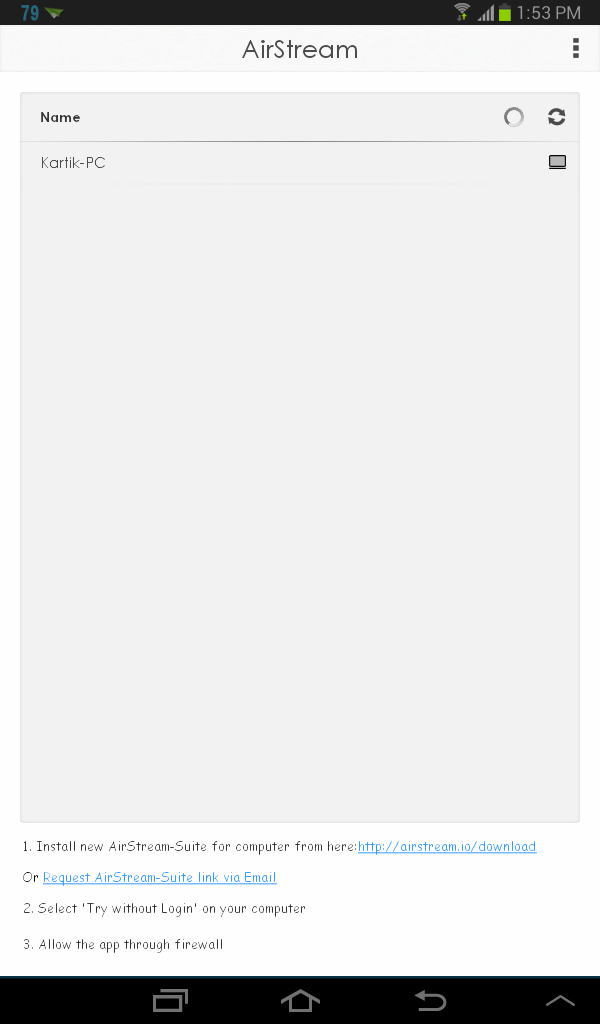
Task: Open the overflow menu in AirStream
Action: [x=575, y=48]
